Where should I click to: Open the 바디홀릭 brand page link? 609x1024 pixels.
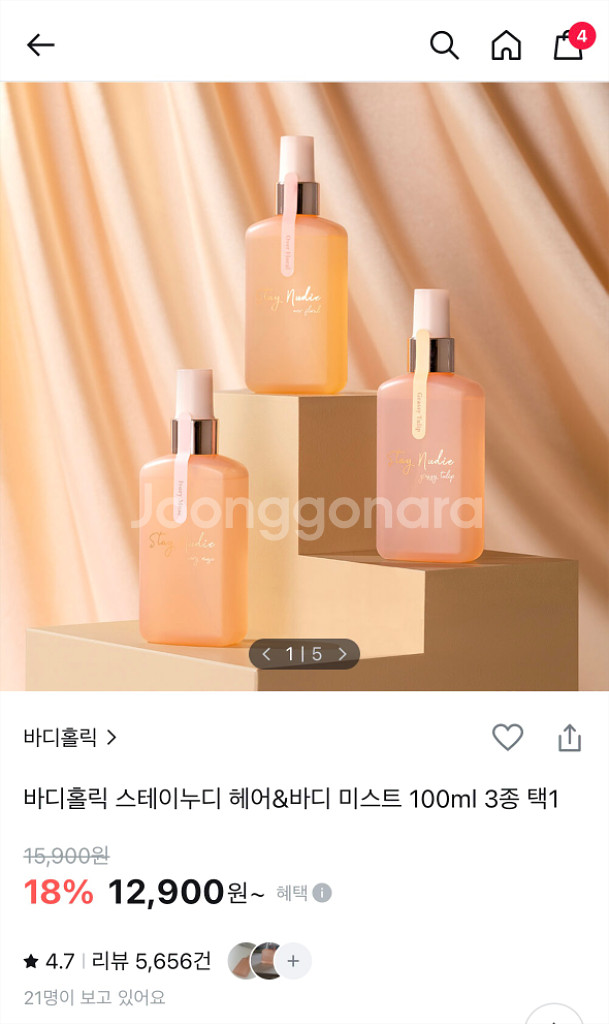point(70,738)
